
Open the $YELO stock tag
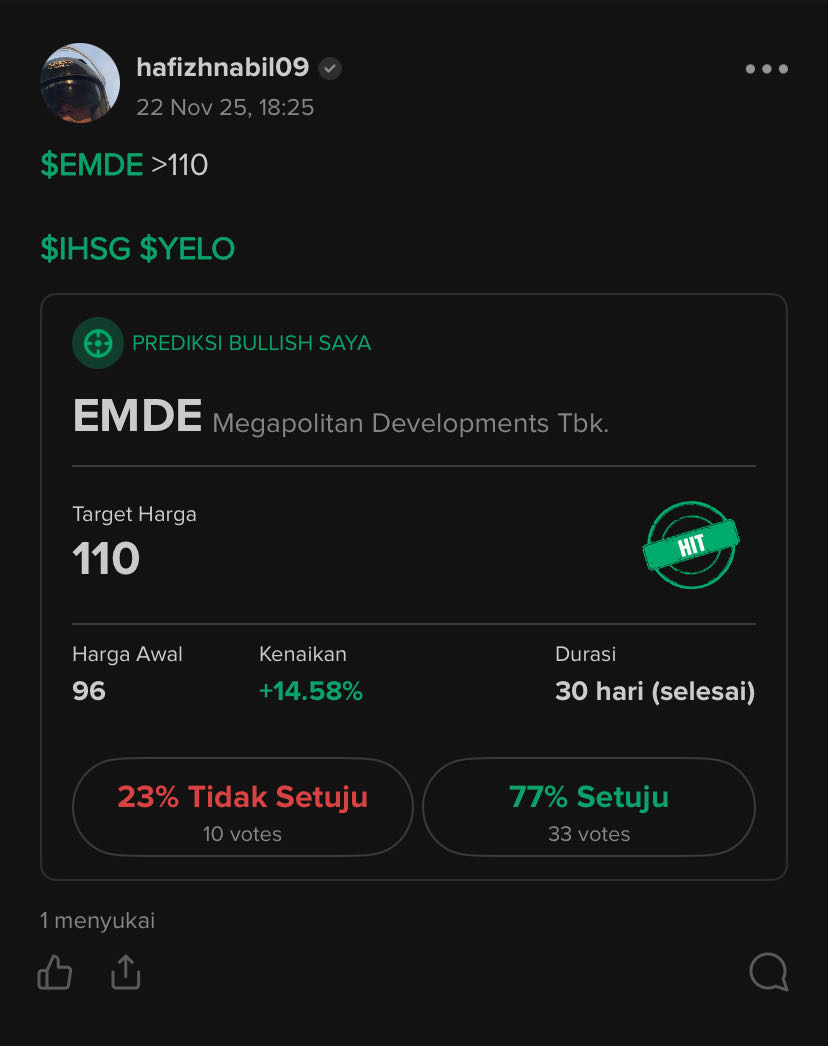coord(187,249)
